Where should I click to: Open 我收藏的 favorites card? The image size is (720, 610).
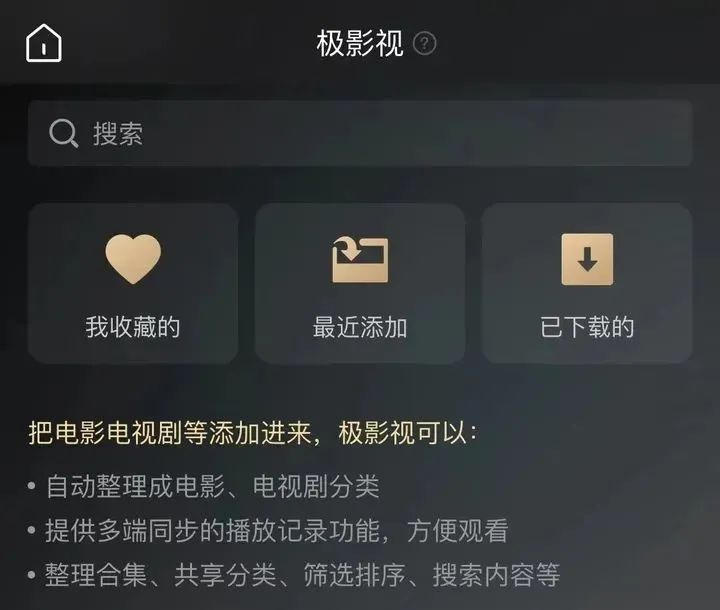(x=133, y=283)
